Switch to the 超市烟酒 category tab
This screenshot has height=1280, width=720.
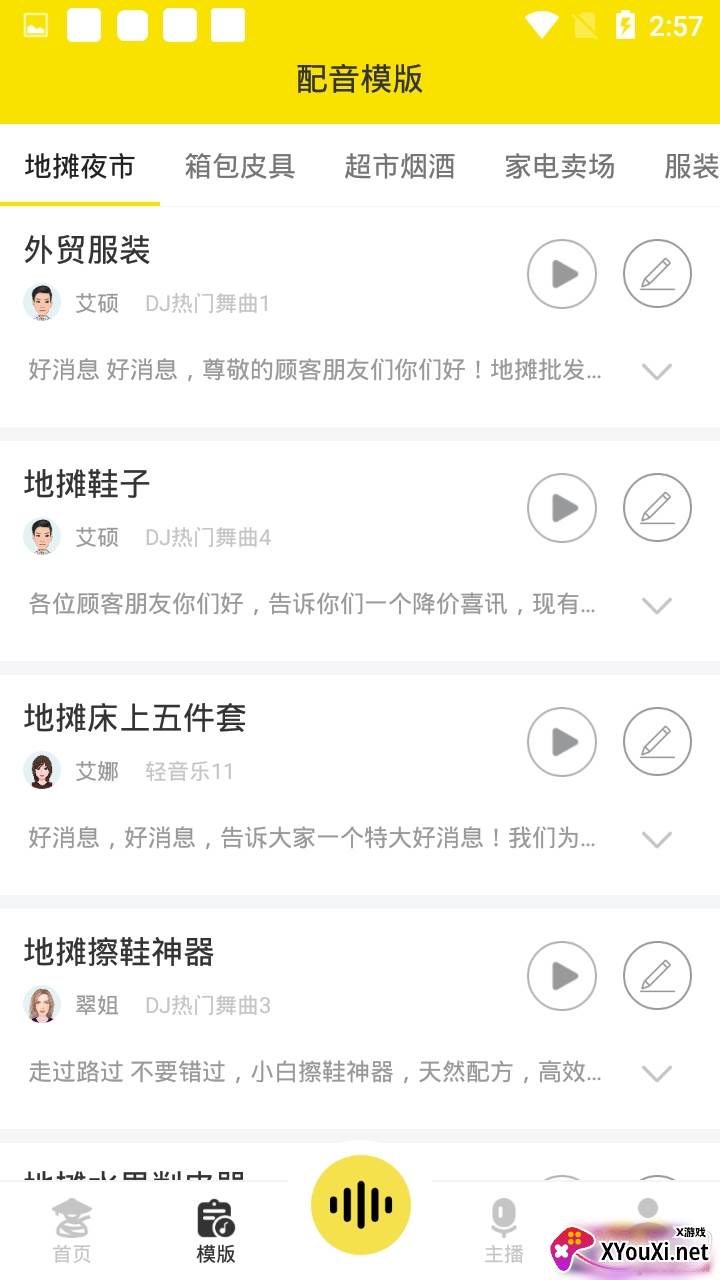pos(400,166)
